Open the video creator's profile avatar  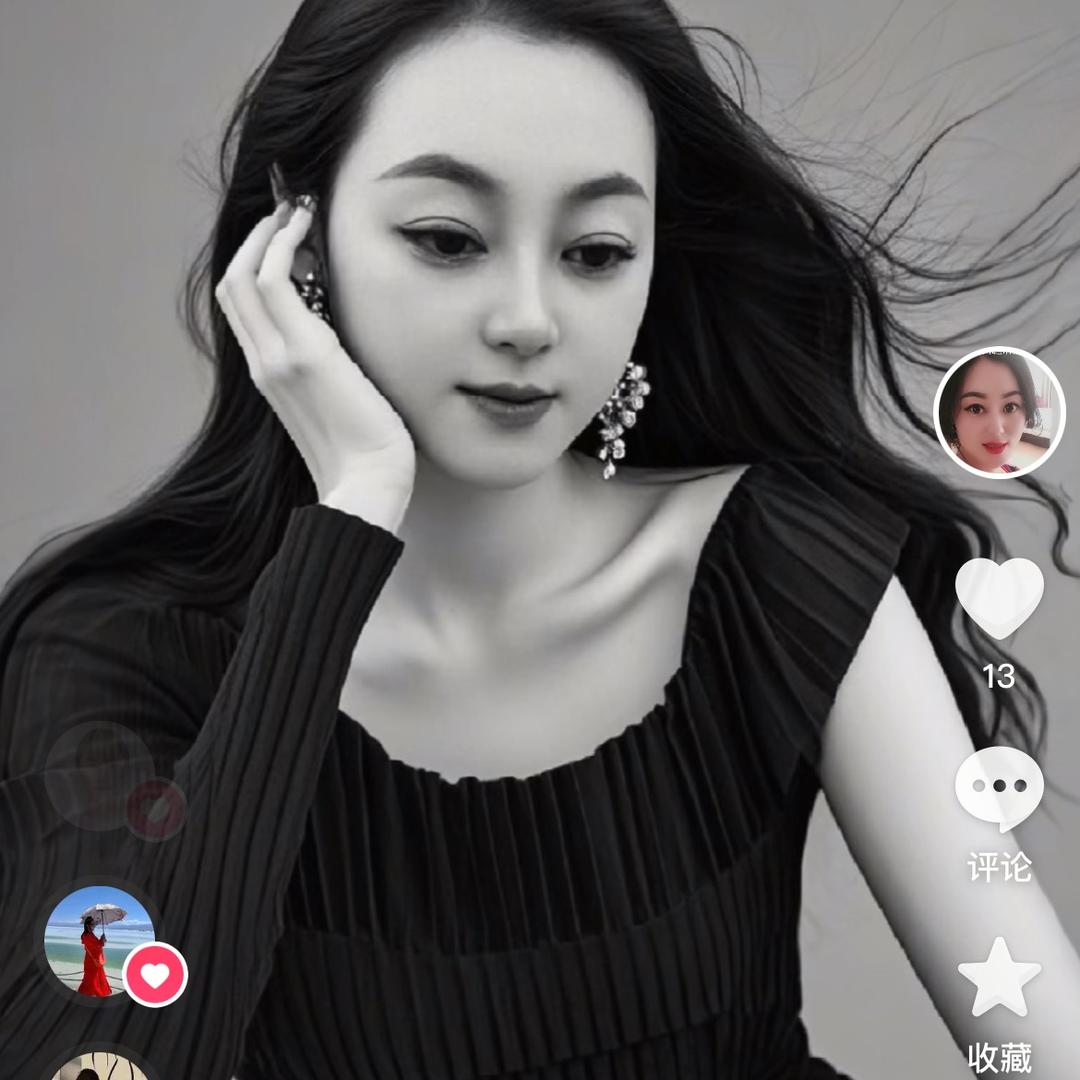[998, 412]
